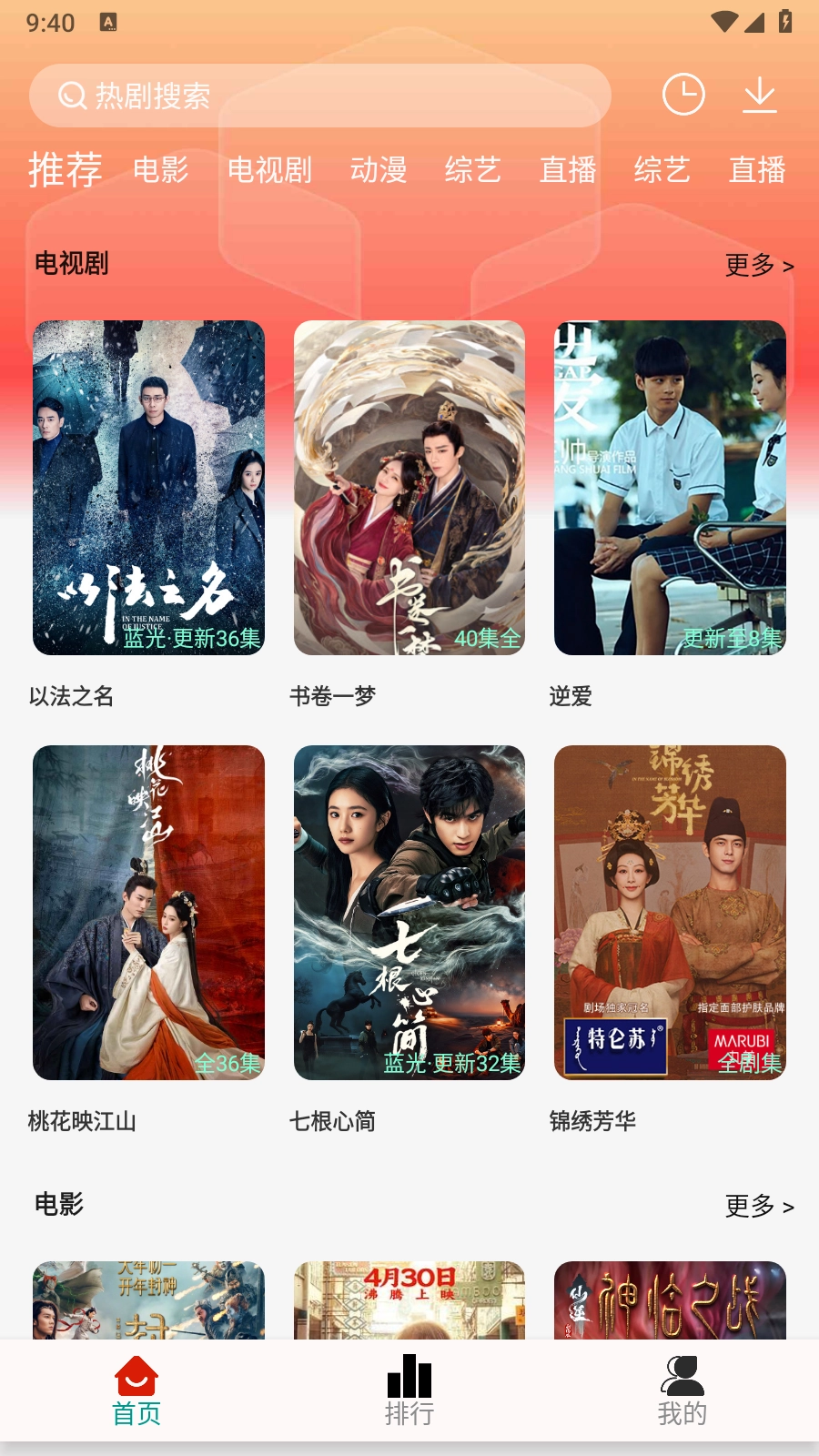819x1456 pixels.
Task: Open the drama 以法之名
Action: tap(148, 488)
